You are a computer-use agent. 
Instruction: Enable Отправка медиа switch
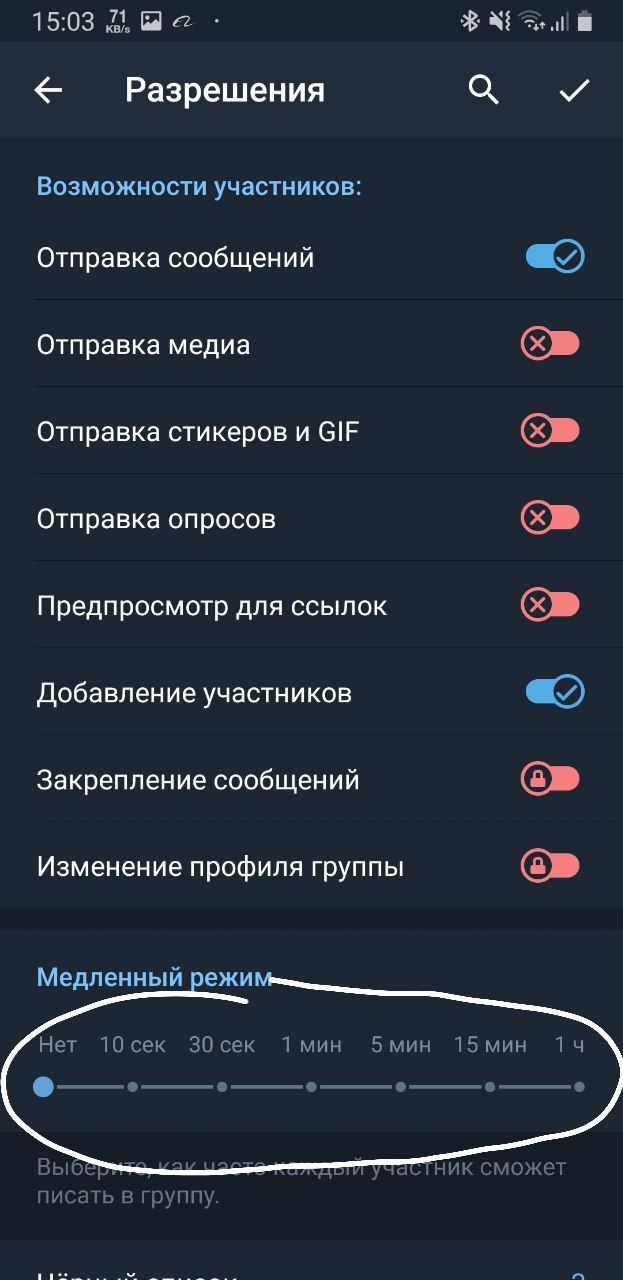coord(550,345)
